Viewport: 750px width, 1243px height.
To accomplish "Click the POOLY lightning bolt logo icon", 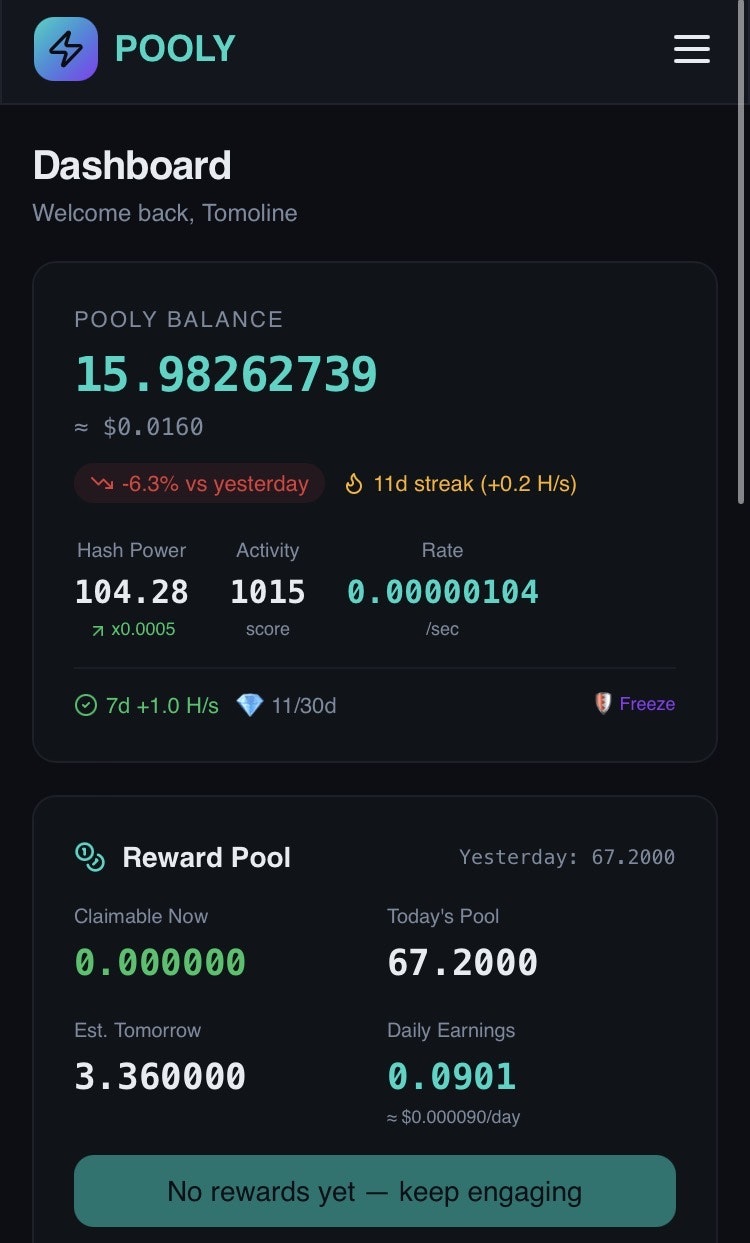I will point(66,48).
